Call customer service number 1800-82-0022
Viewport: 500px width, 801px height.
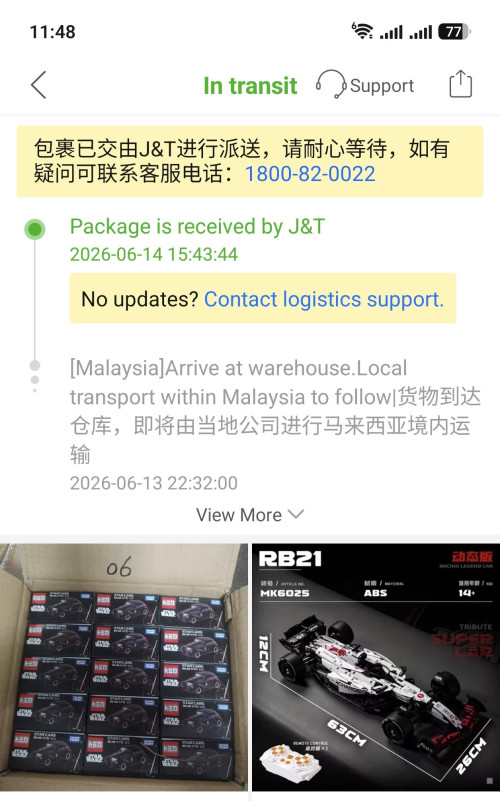click(310, 174)
